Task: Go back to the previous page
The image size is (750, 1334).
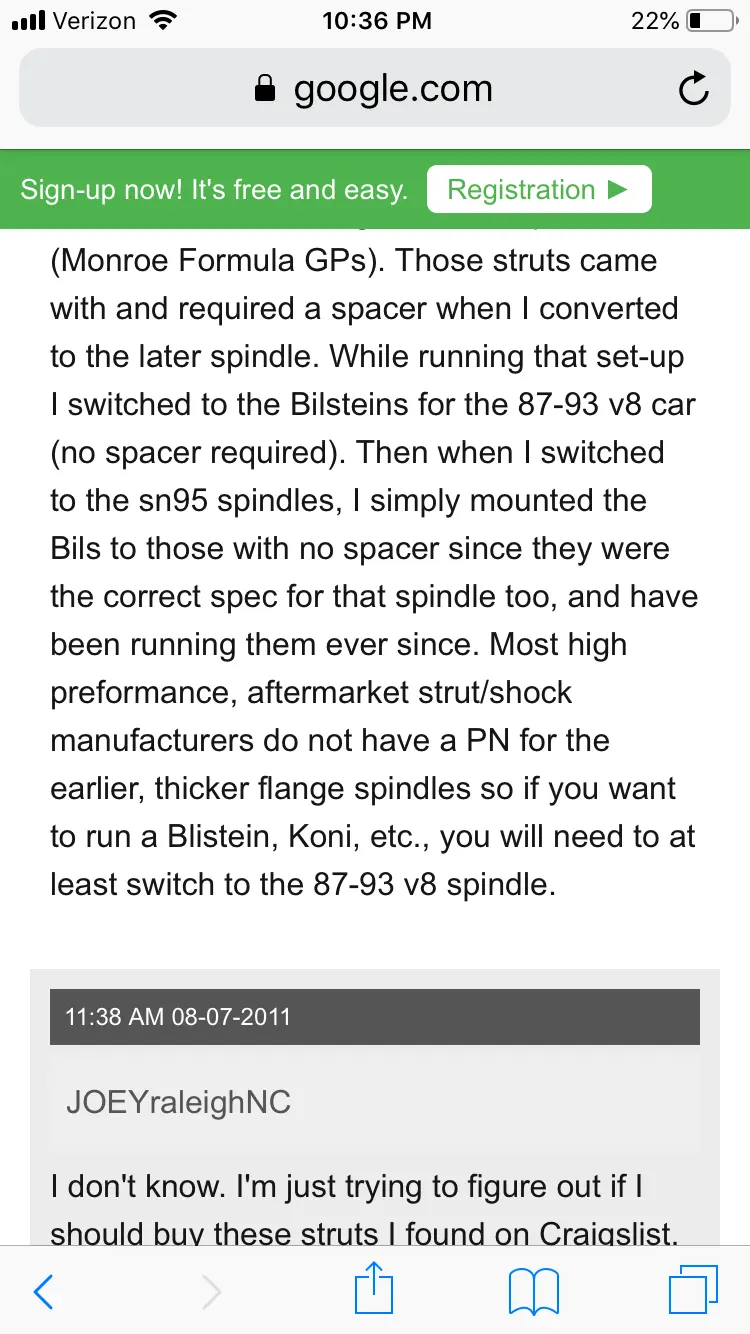Action: click(x=43, y=1292)
